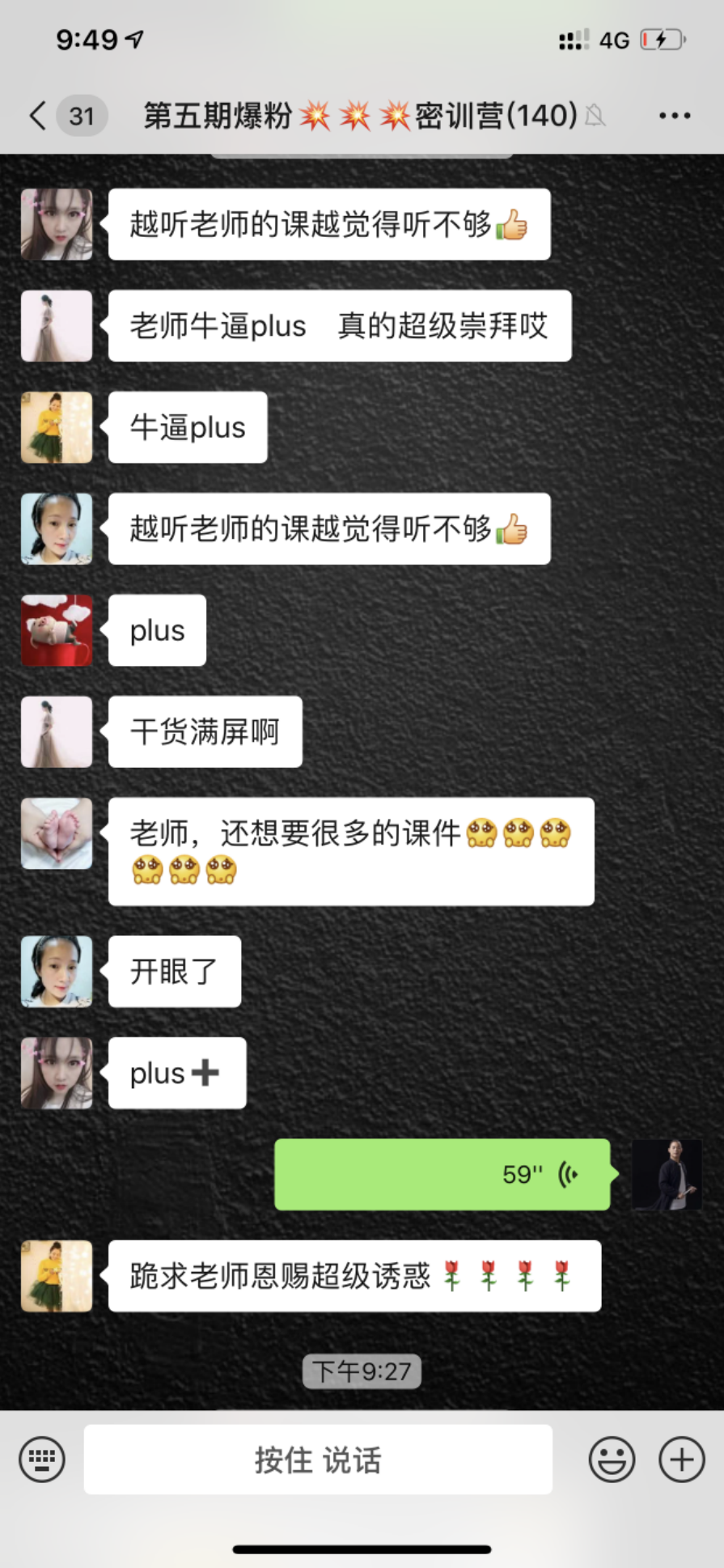
Task: Tap avatar next to 跪求老师恩赐超级诱惑 message
Action: [x=57, y=1275]
